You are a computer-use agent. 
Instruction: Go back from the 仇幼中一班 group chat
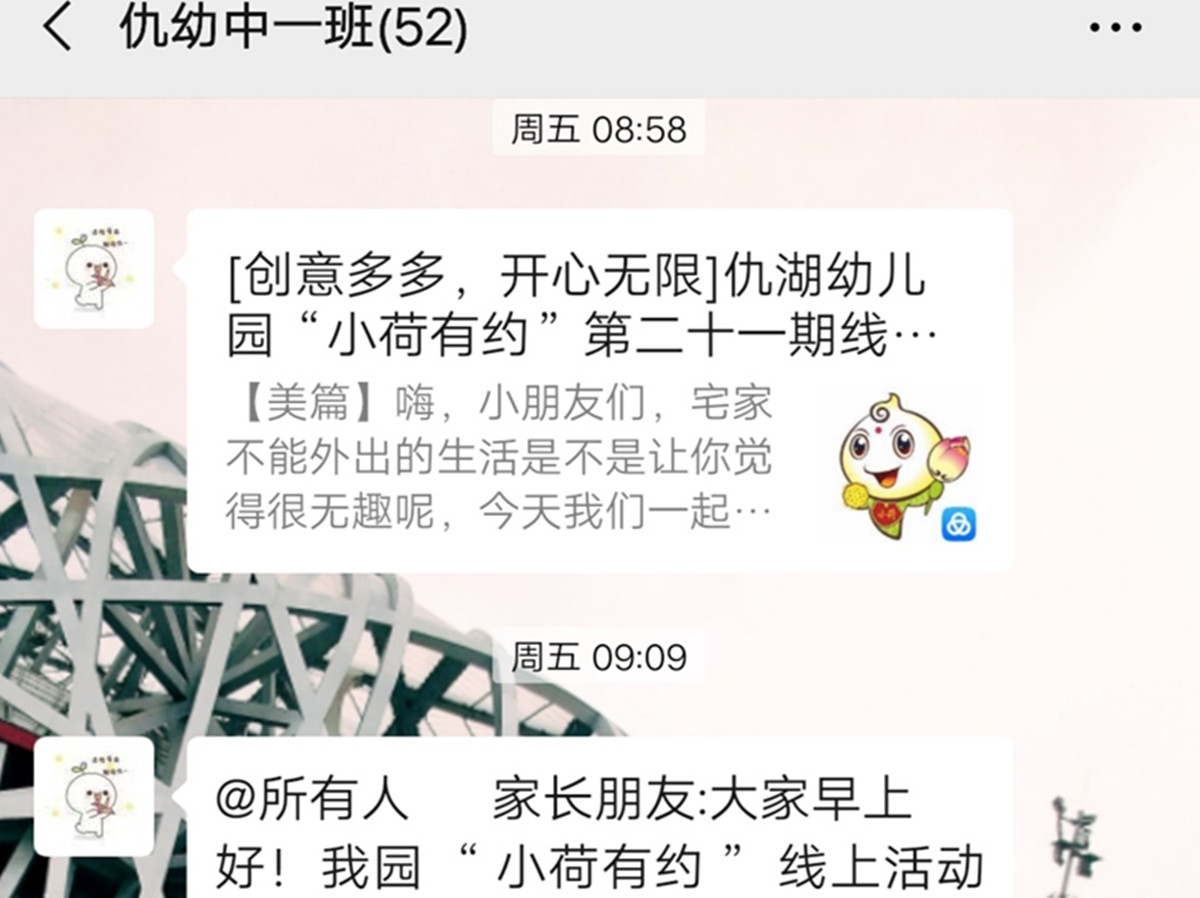(x=57, y=28)
